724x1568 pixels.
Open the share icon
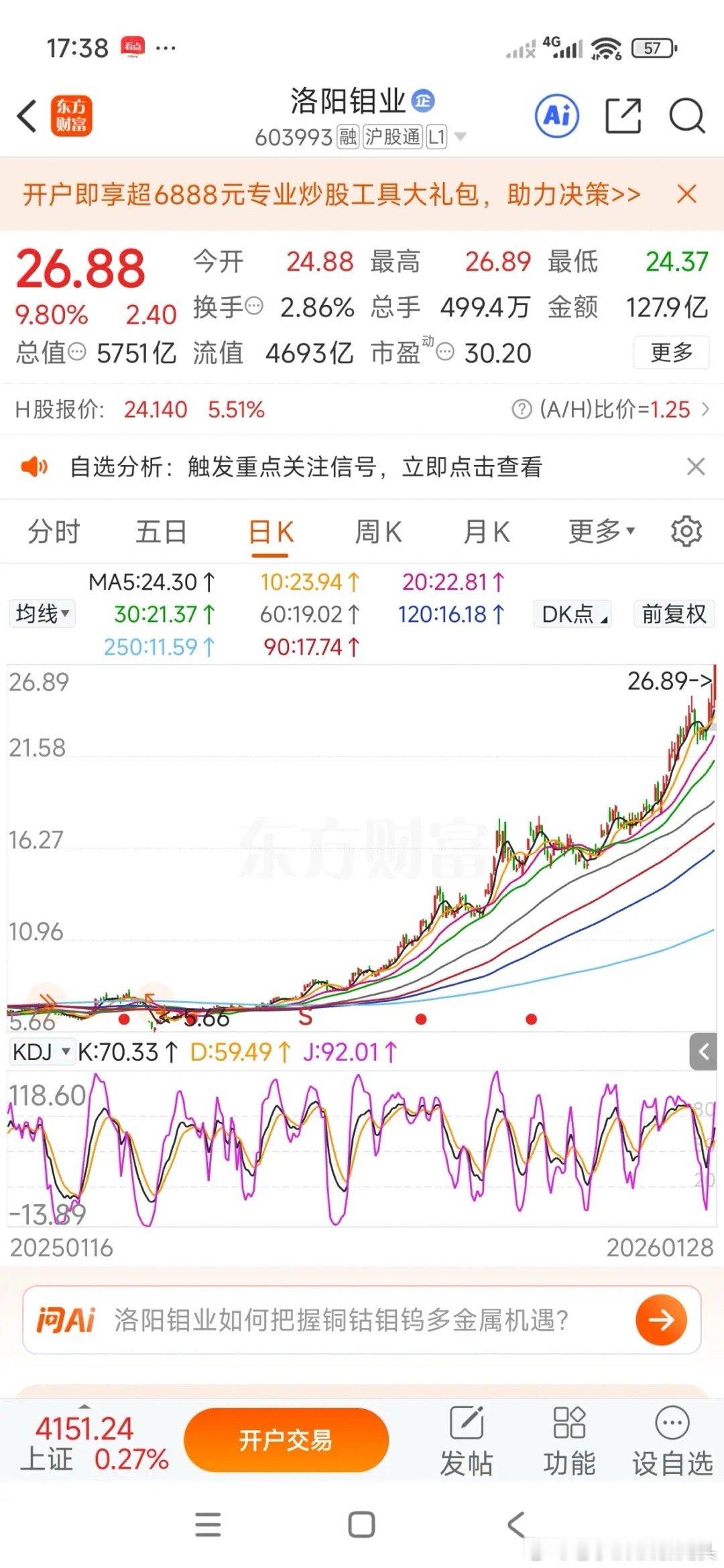(x=623, y=115)
